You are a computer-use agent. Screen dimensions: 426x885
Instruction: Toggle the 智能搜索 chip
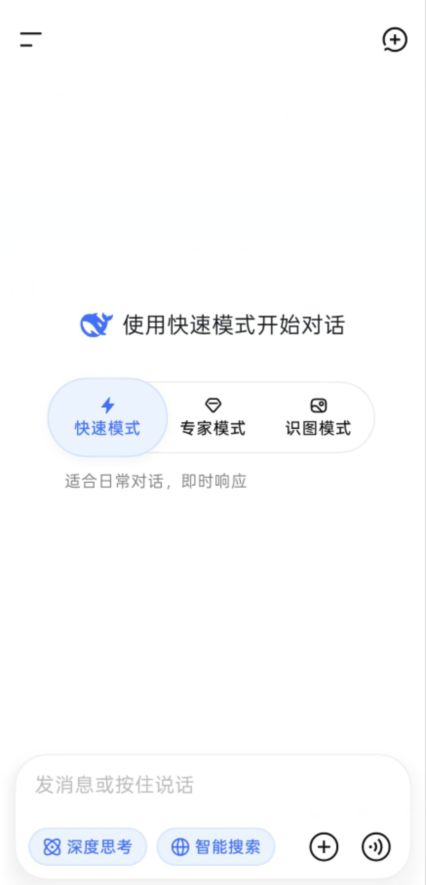pos(216,847)
